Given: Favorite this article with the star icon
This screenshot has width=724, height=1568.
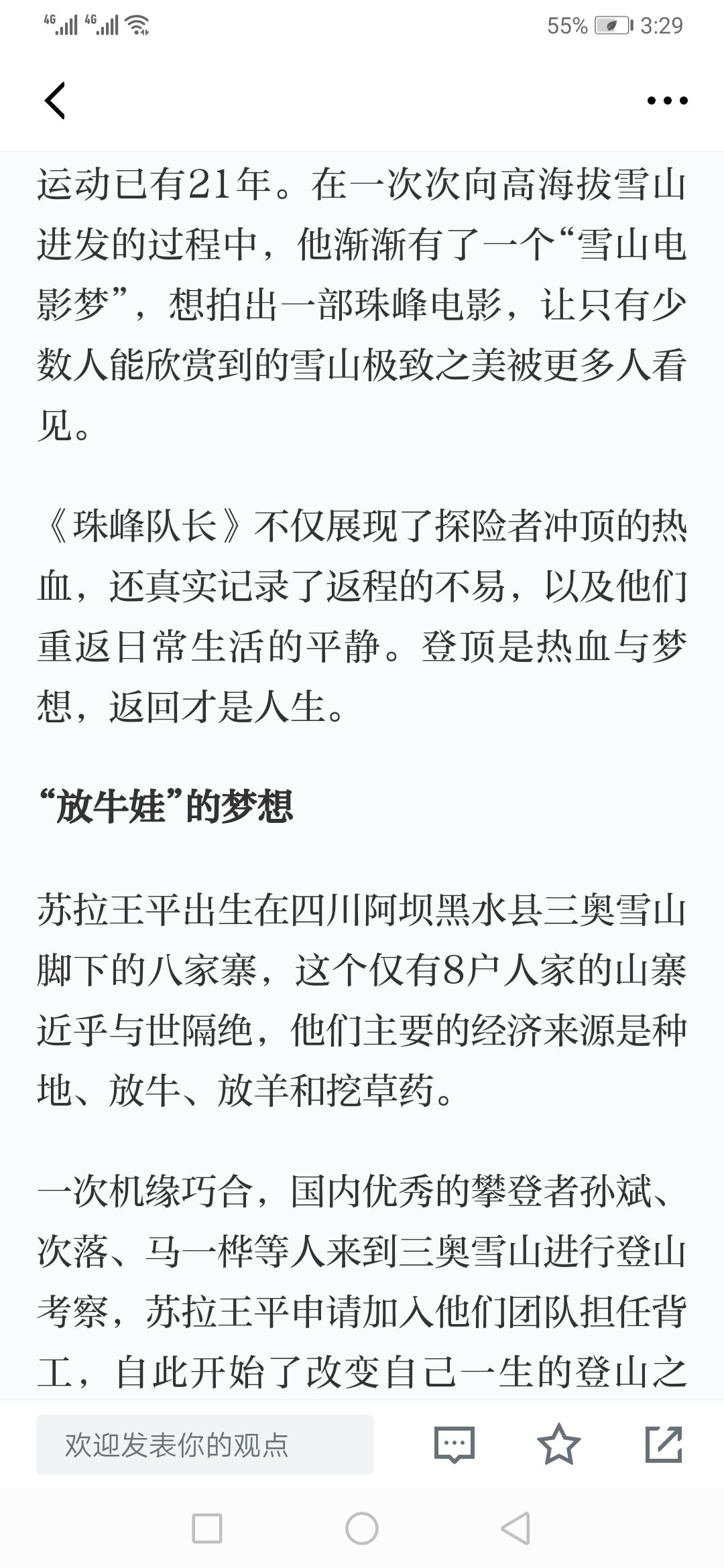Looking at the screenshot, I should [x=559, y=1444].
